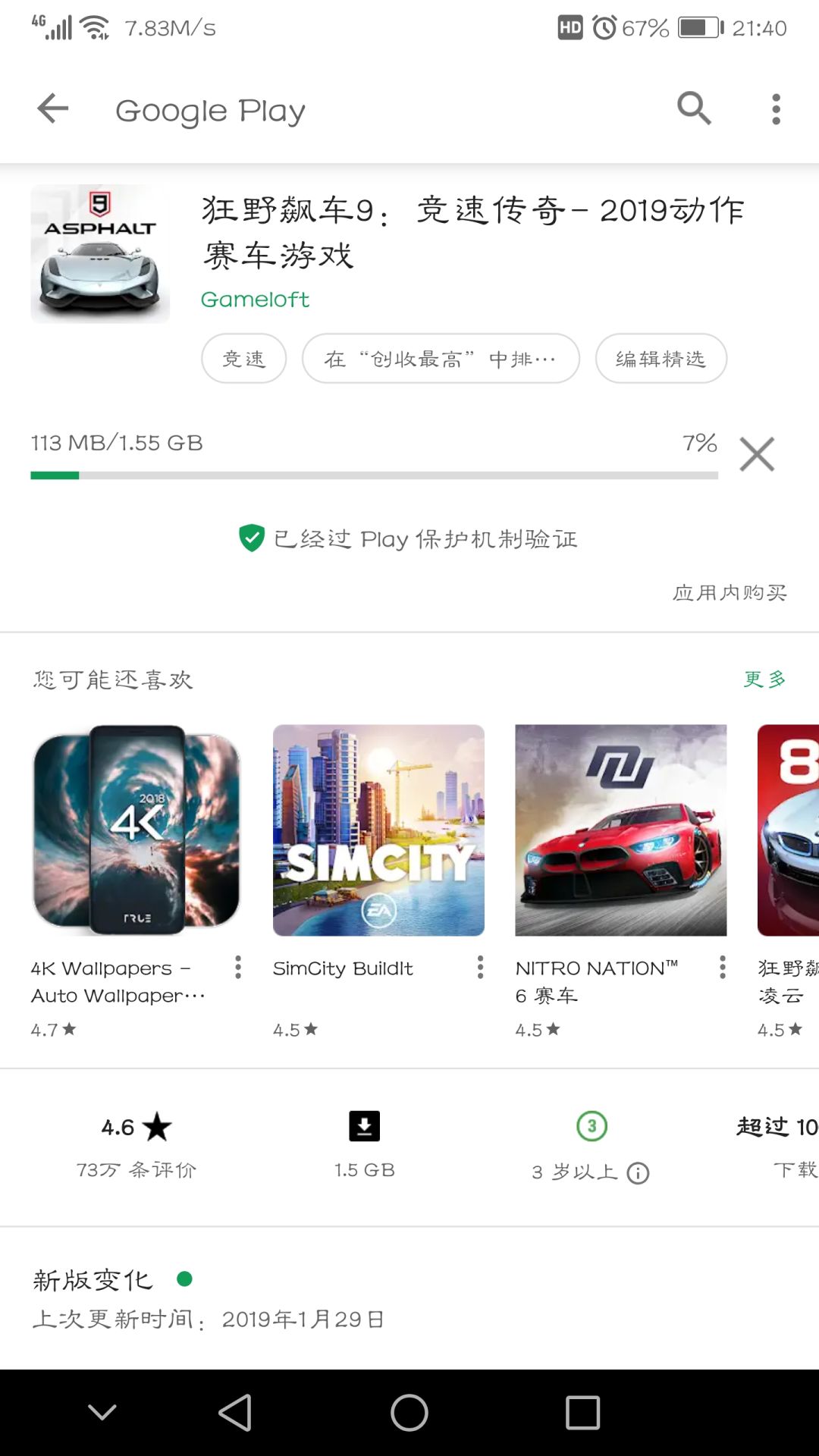Open options menu for SimCity BuildIt
This screenshot has height=1456, width=819.
coord(480,967)
